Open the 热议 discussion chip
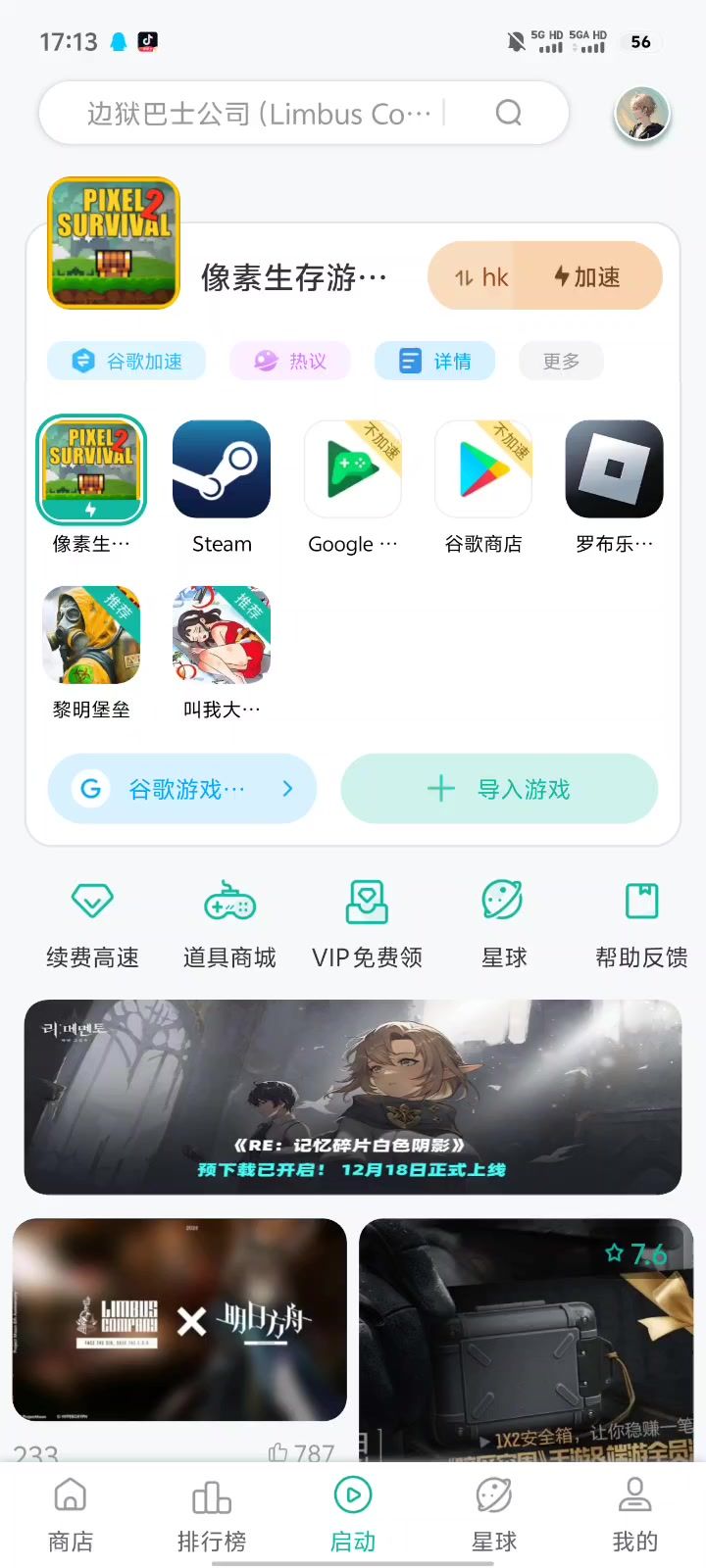Screen dimensions: 706x1568 point(291,361)
